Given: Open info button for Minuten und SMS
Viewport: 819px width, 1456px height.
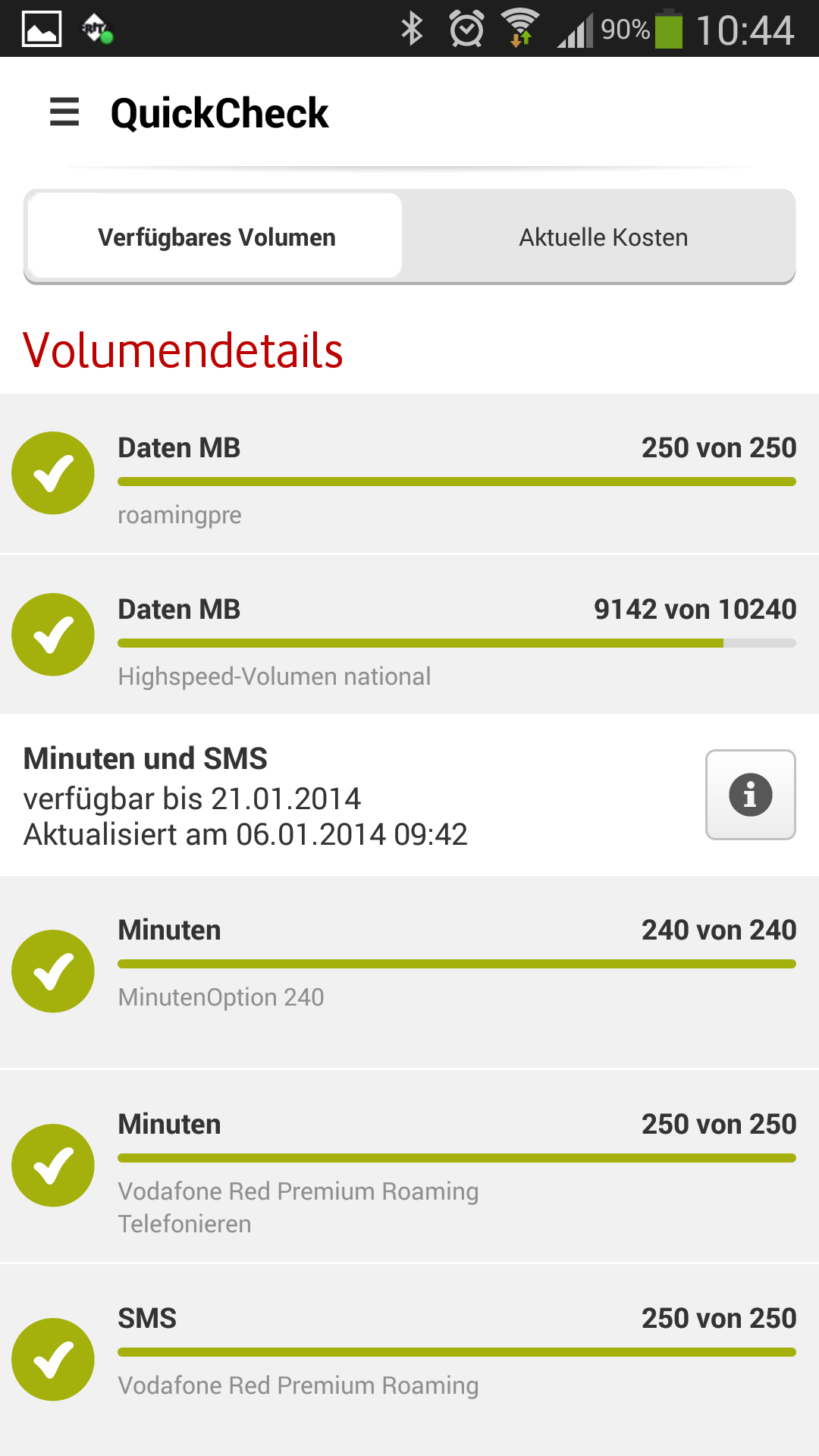Looking at the screenshot, I should coord(750,795).
